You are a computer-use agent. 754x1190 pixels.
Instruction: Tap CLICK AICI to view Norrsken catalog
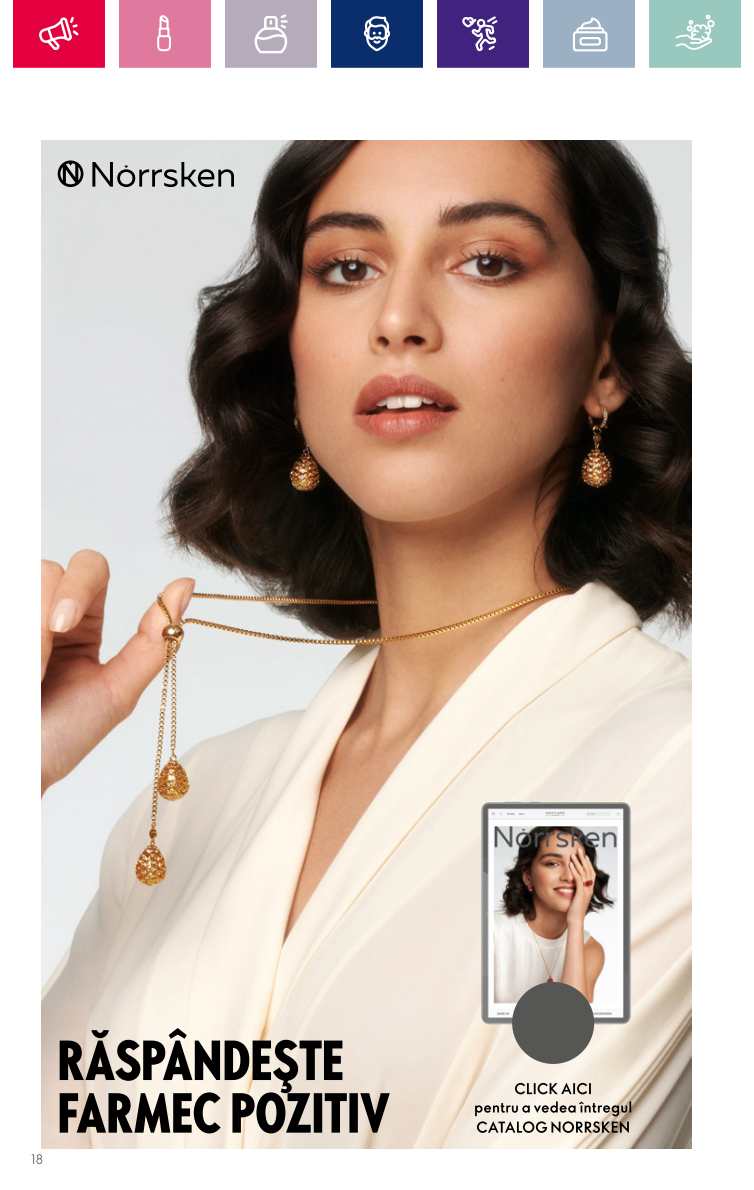[553, 1088]
